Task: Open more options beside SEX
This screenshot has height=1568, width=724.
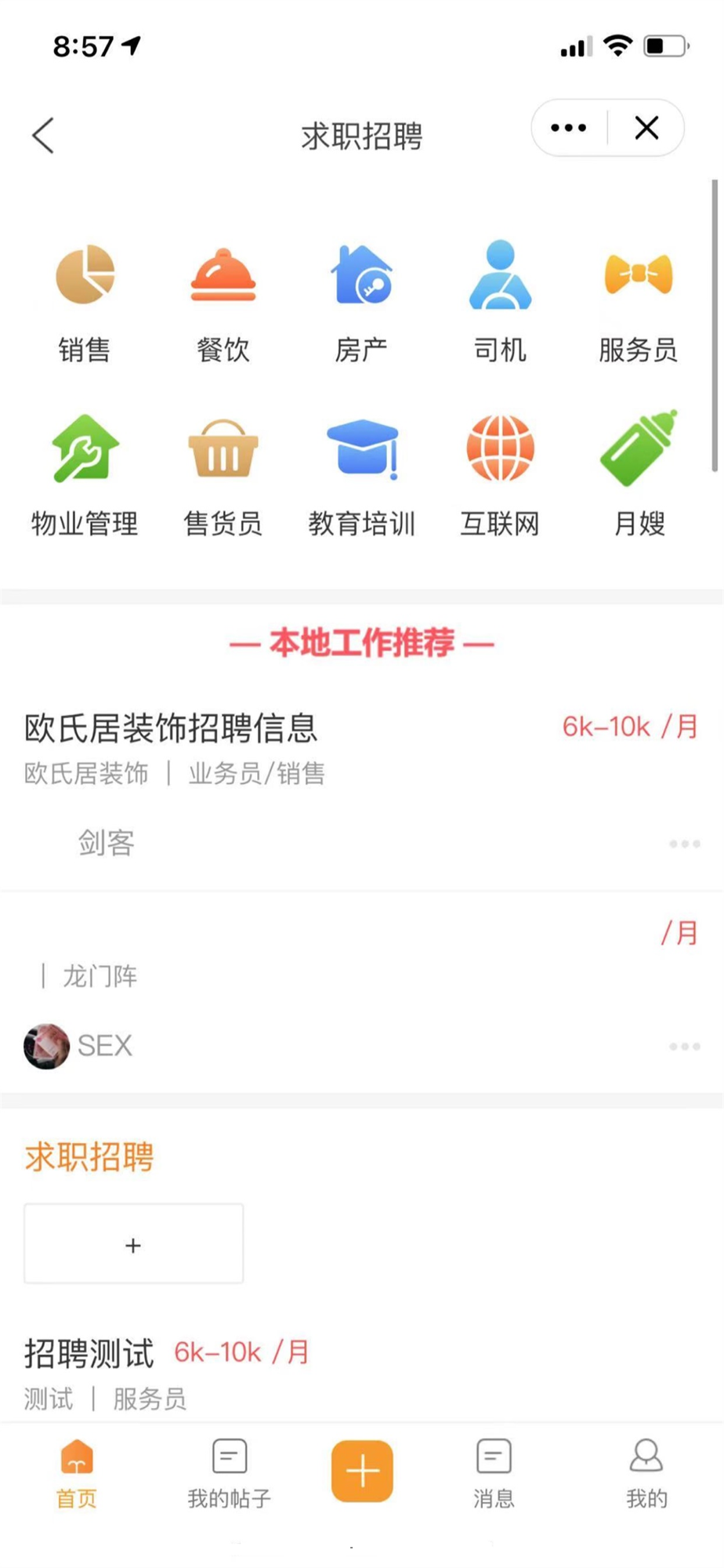Action: click(684, 1046)
